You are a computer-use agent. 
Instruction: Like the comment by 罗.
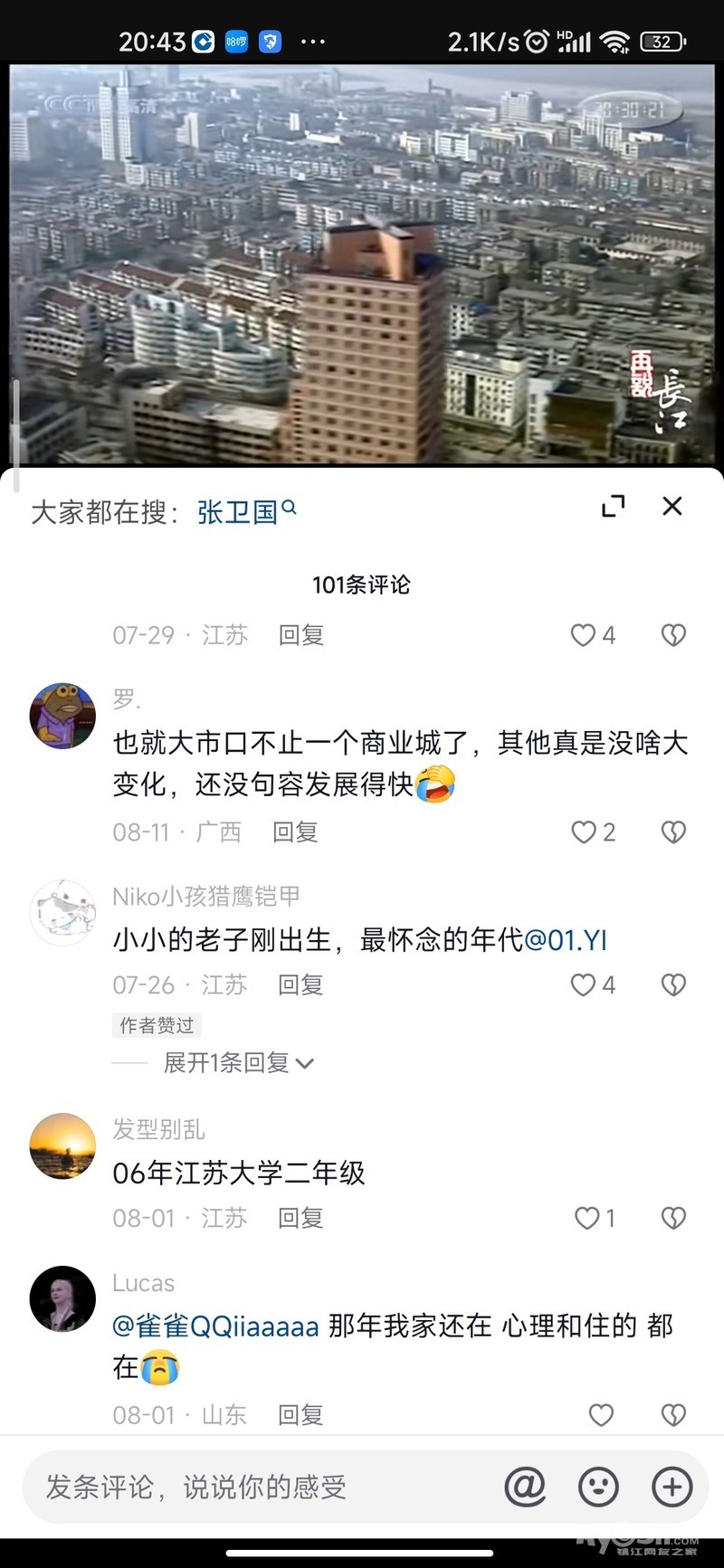[x=585, y=832]
